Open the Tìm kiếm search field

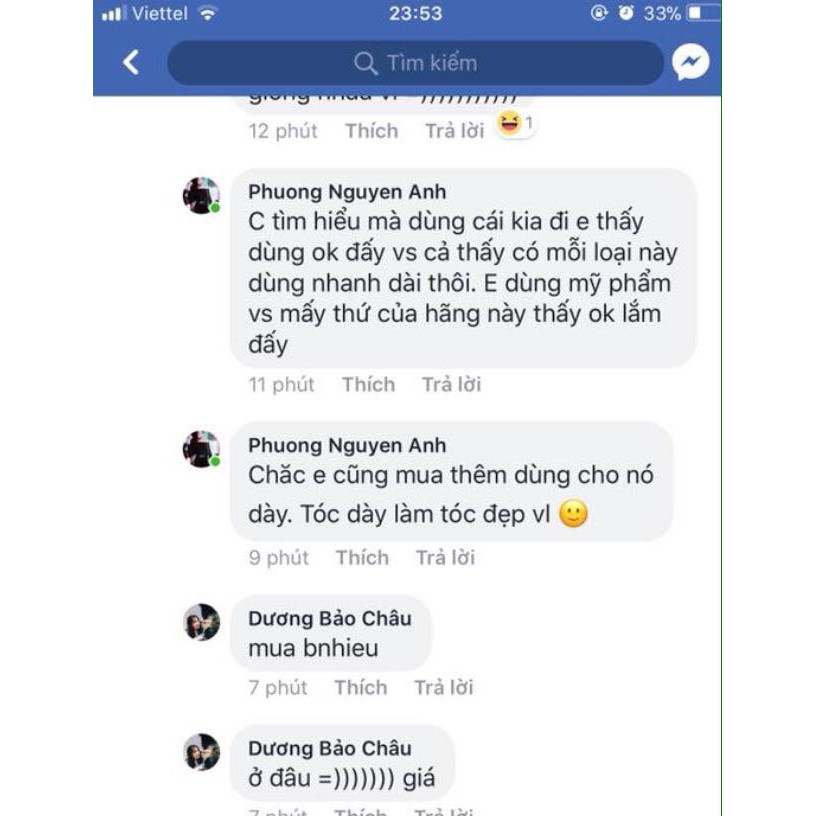415,63
